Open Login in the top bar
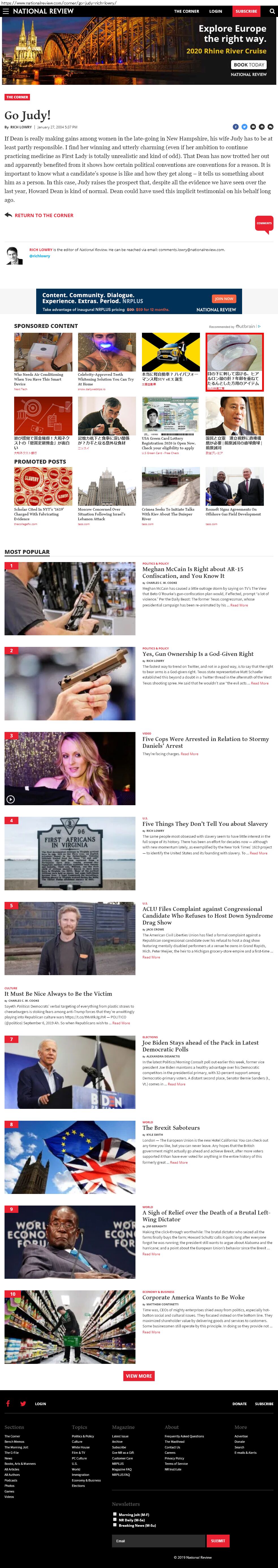 tap(215, 11)
